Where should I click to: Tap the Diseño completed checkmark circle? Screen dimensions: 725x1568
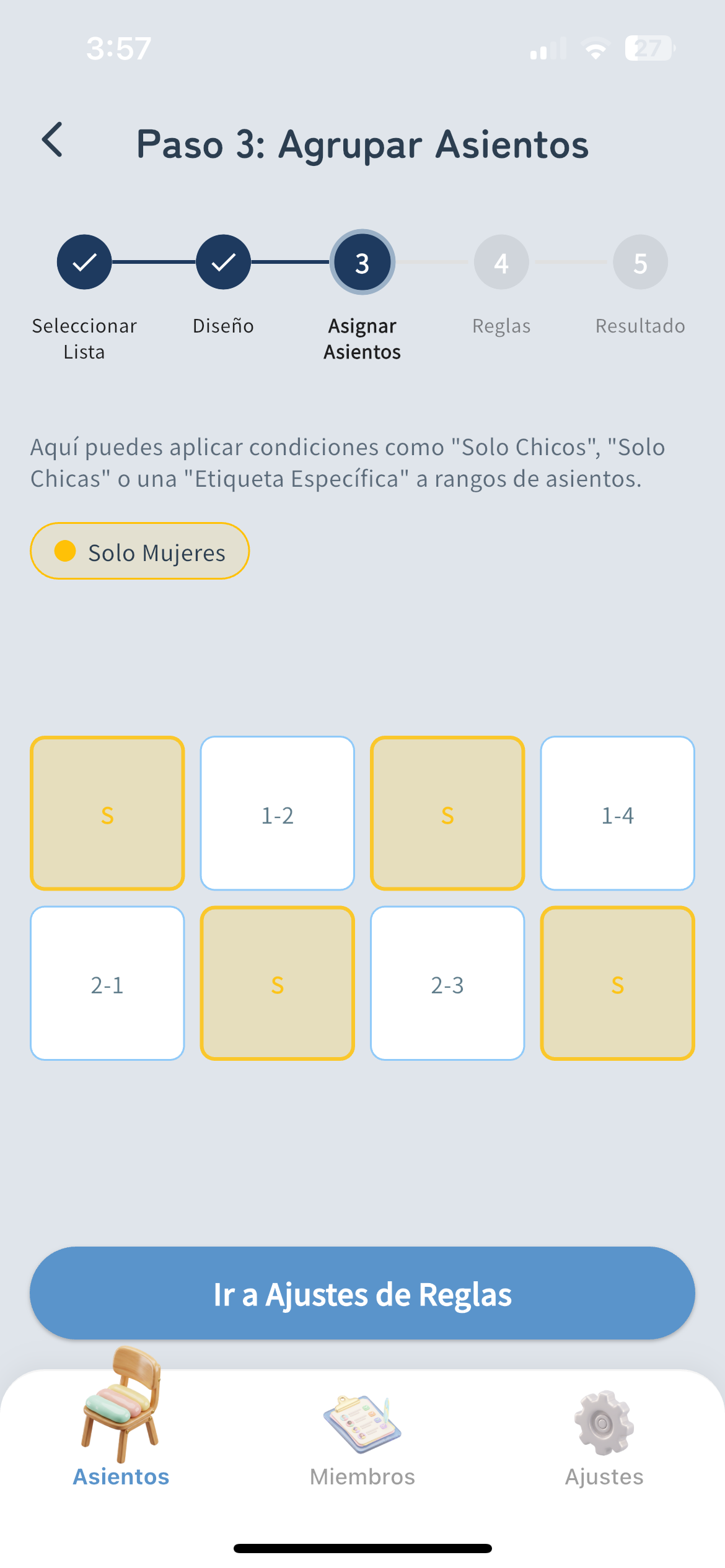pyautogui.click(x=222, y=262)
